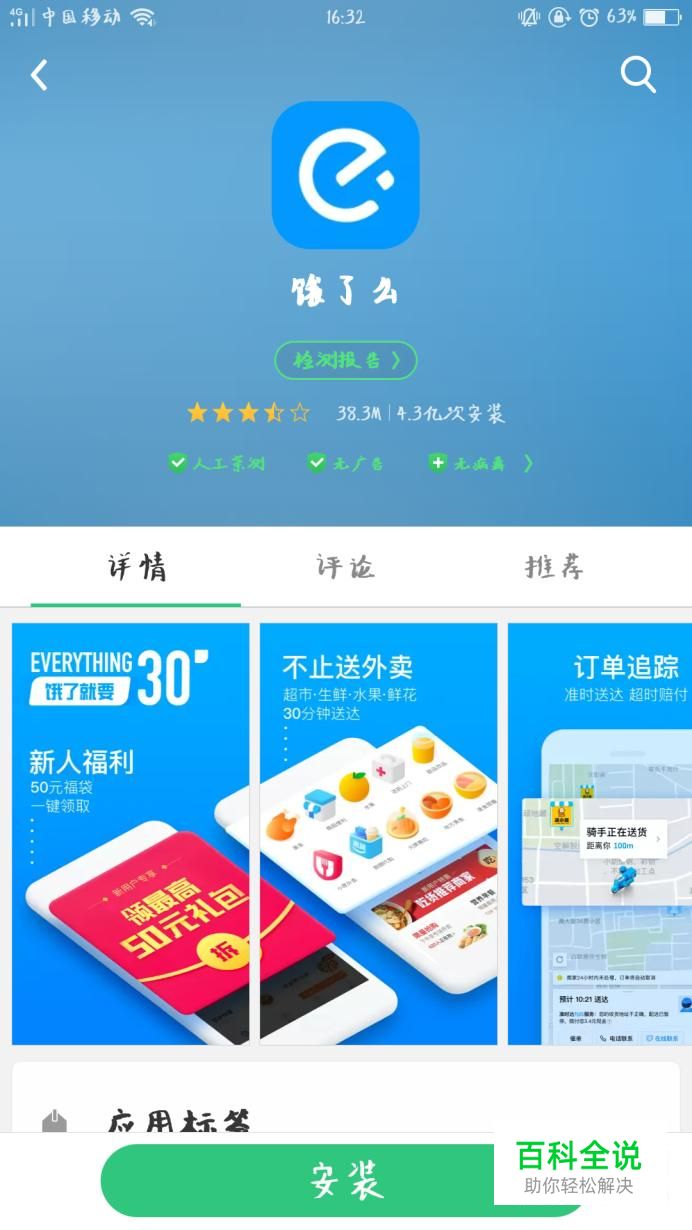Switch to the 评论 tab
The height and width of the screenshot is (1230, 692).
(x=345, y=567)
